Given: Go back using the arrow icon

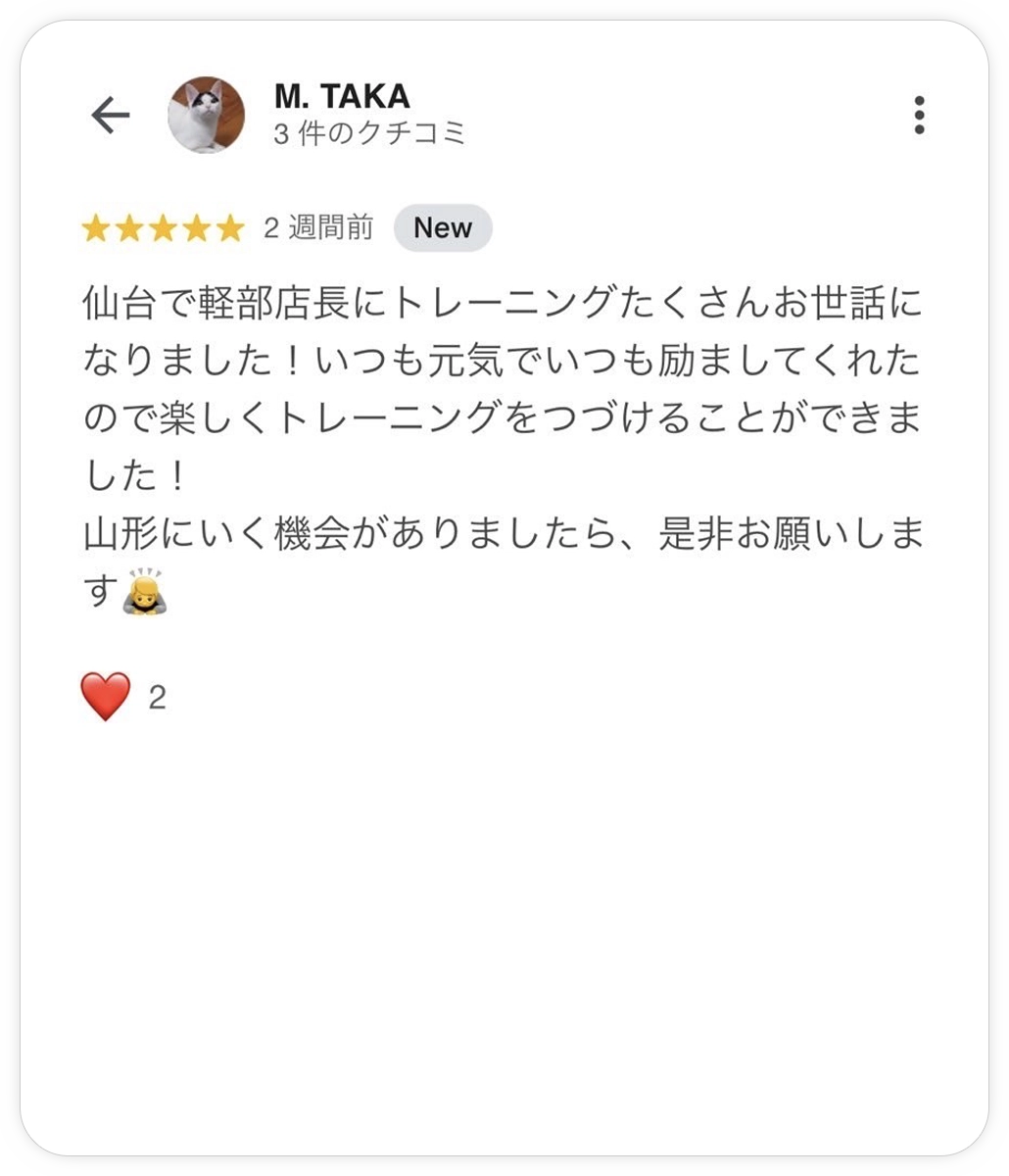Looking at the screenshot, I should coord(111,116).
